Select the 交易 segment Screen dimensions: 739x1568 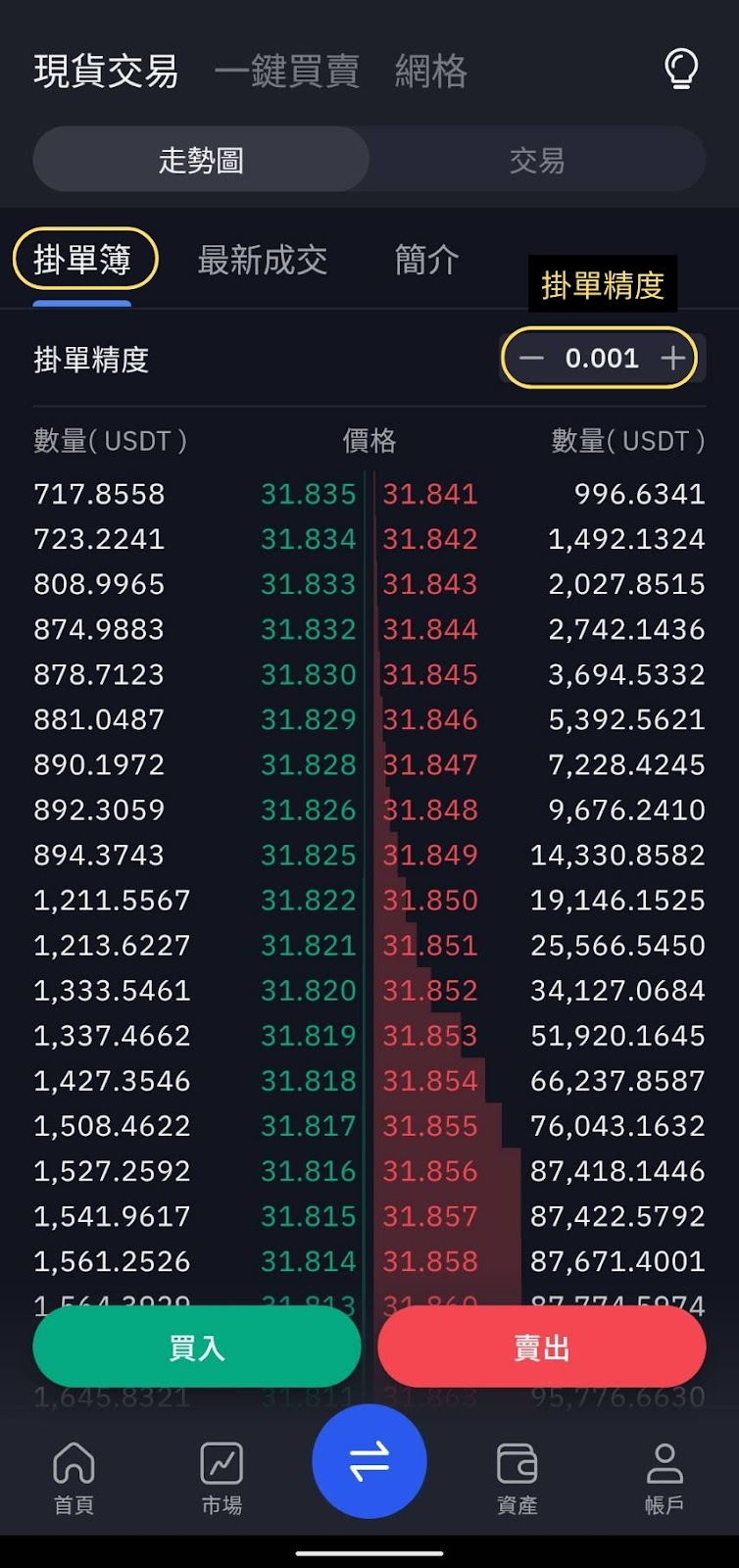[x=537, y=160]
